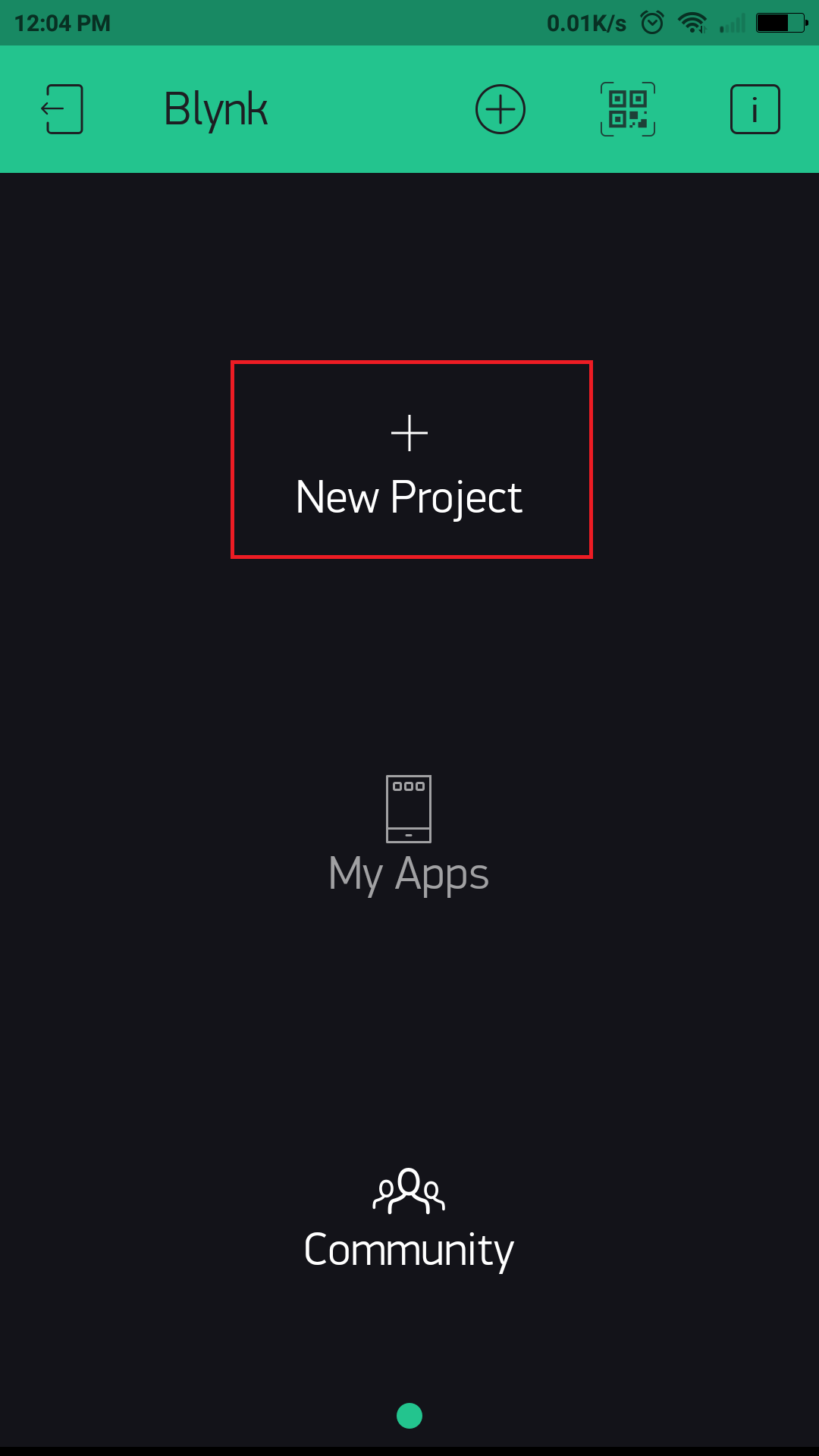
Task: Tap the My Apps text label
Action: coord(409,874)
